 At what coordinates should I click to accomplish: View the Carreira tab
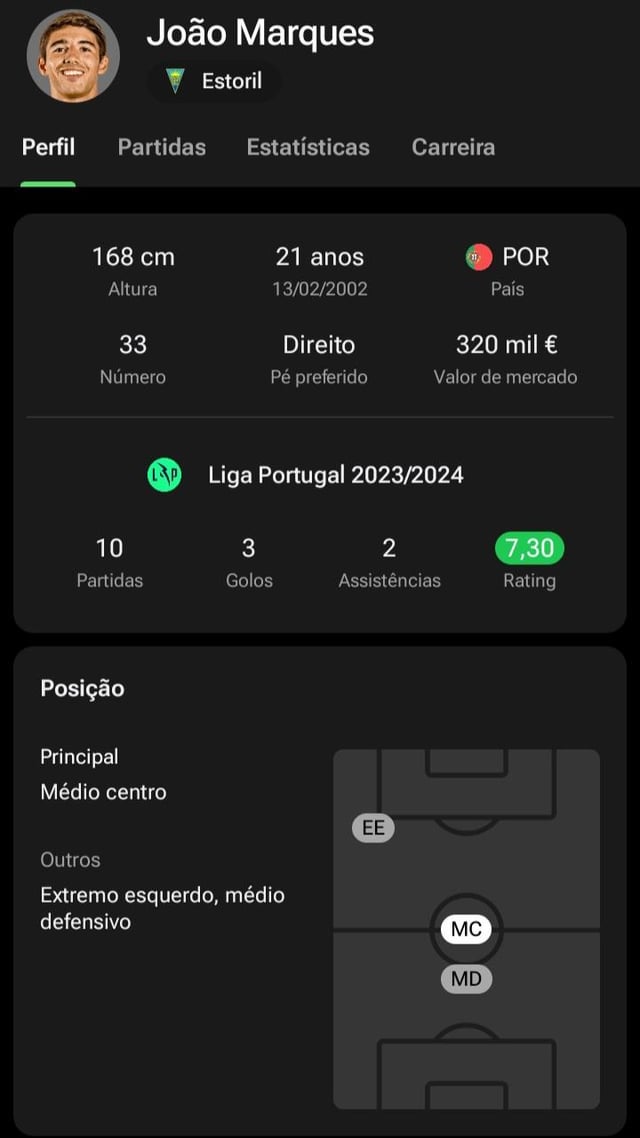pos(453,147)
